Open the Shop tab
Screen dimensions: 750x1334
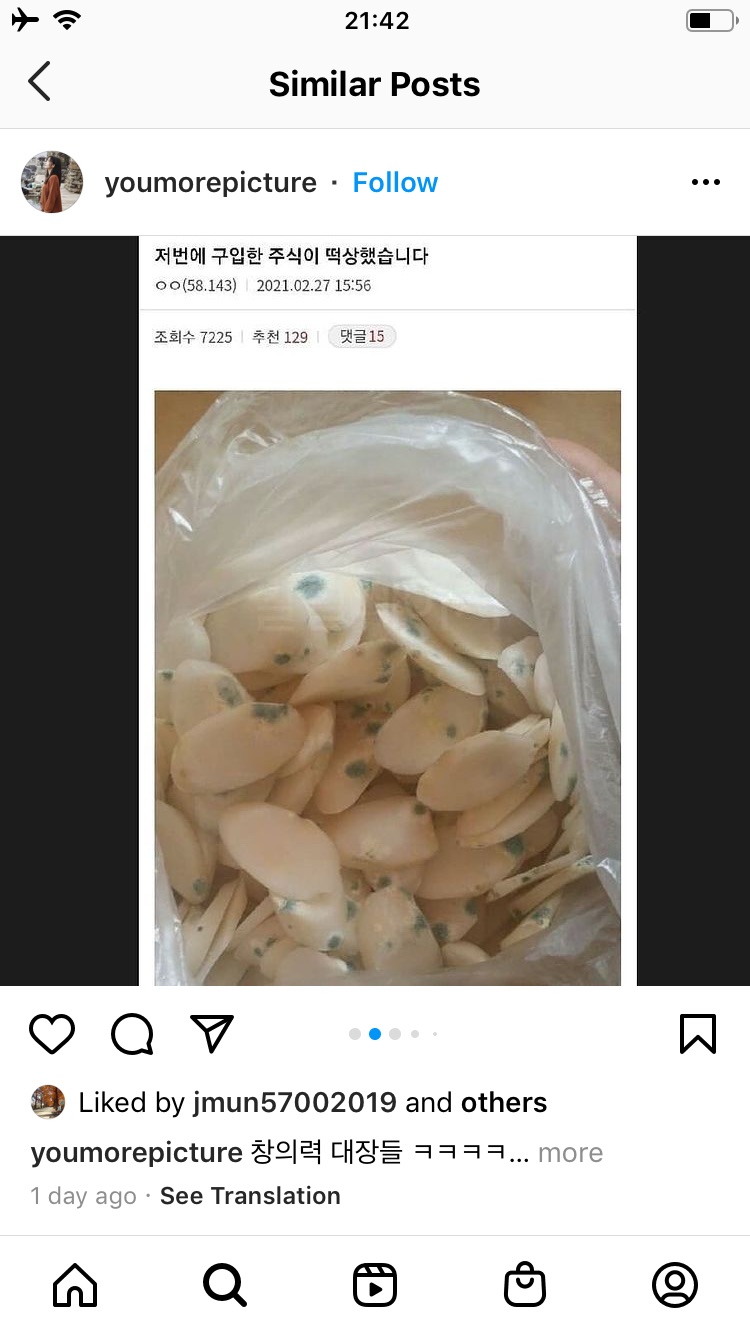[525, 1285]
